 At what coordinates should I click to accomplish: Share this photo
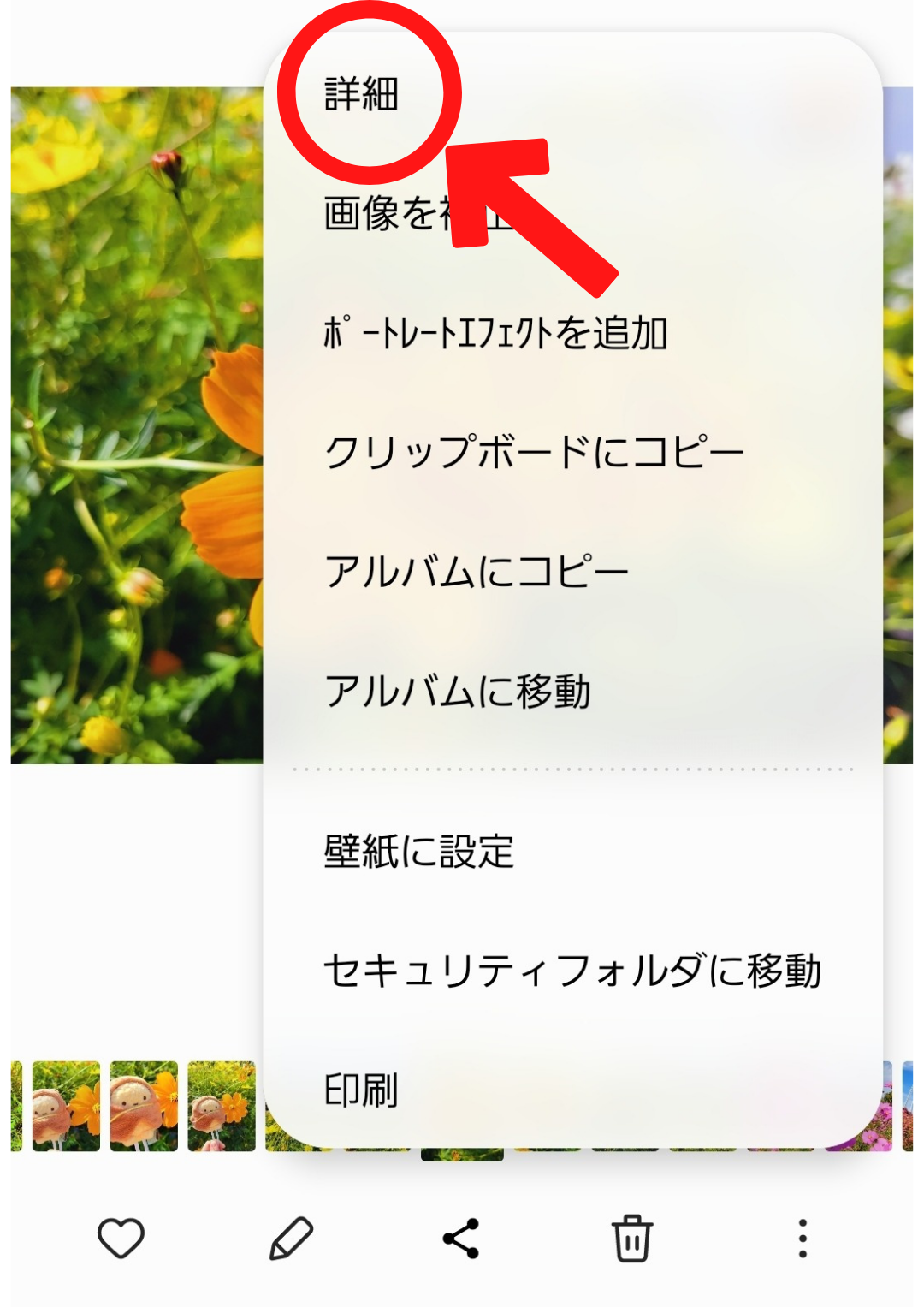coord(461,1238)
